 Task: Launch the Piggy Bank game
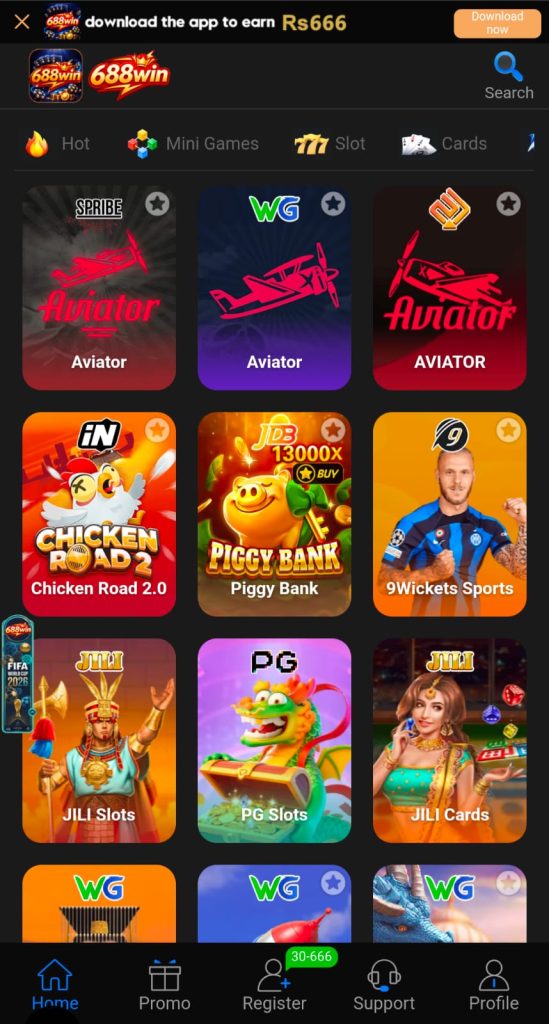point(274,514)
